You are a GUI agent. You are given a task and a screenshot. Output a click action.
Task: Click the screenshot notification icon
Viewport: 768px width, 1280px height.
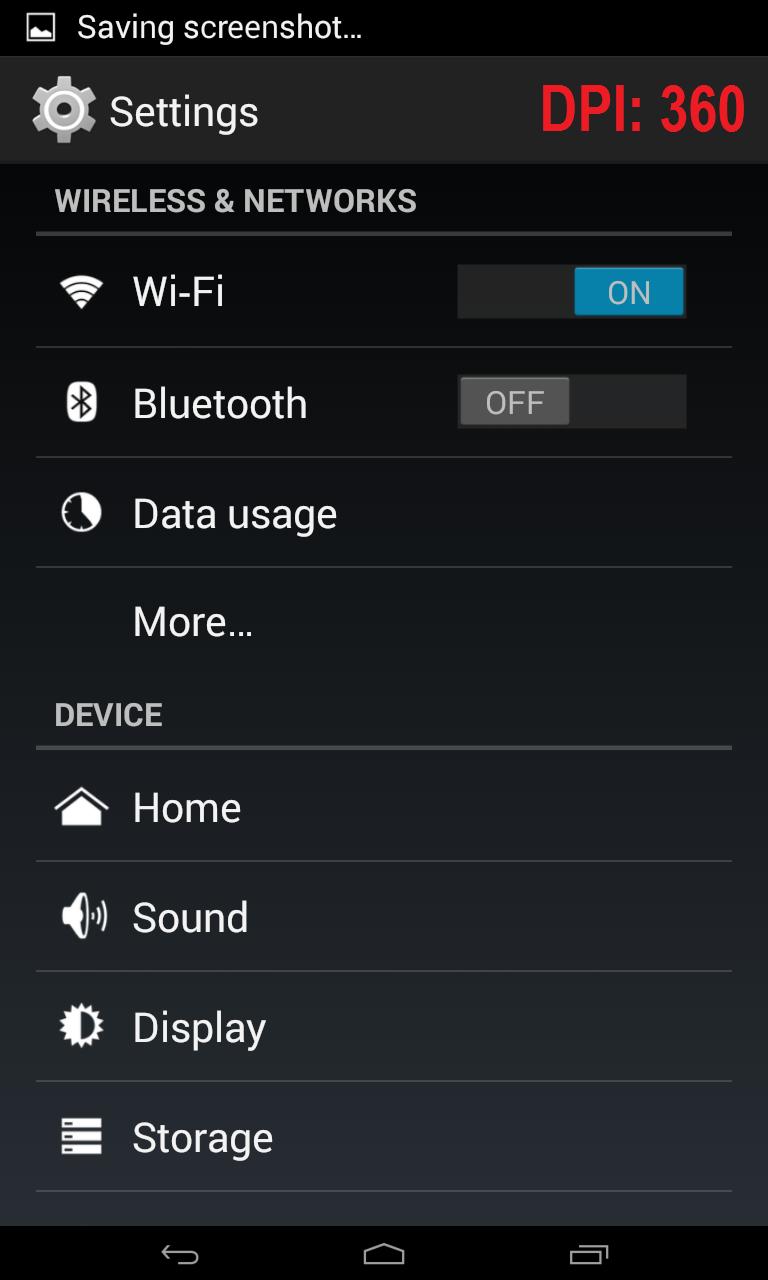pos(38,27)
